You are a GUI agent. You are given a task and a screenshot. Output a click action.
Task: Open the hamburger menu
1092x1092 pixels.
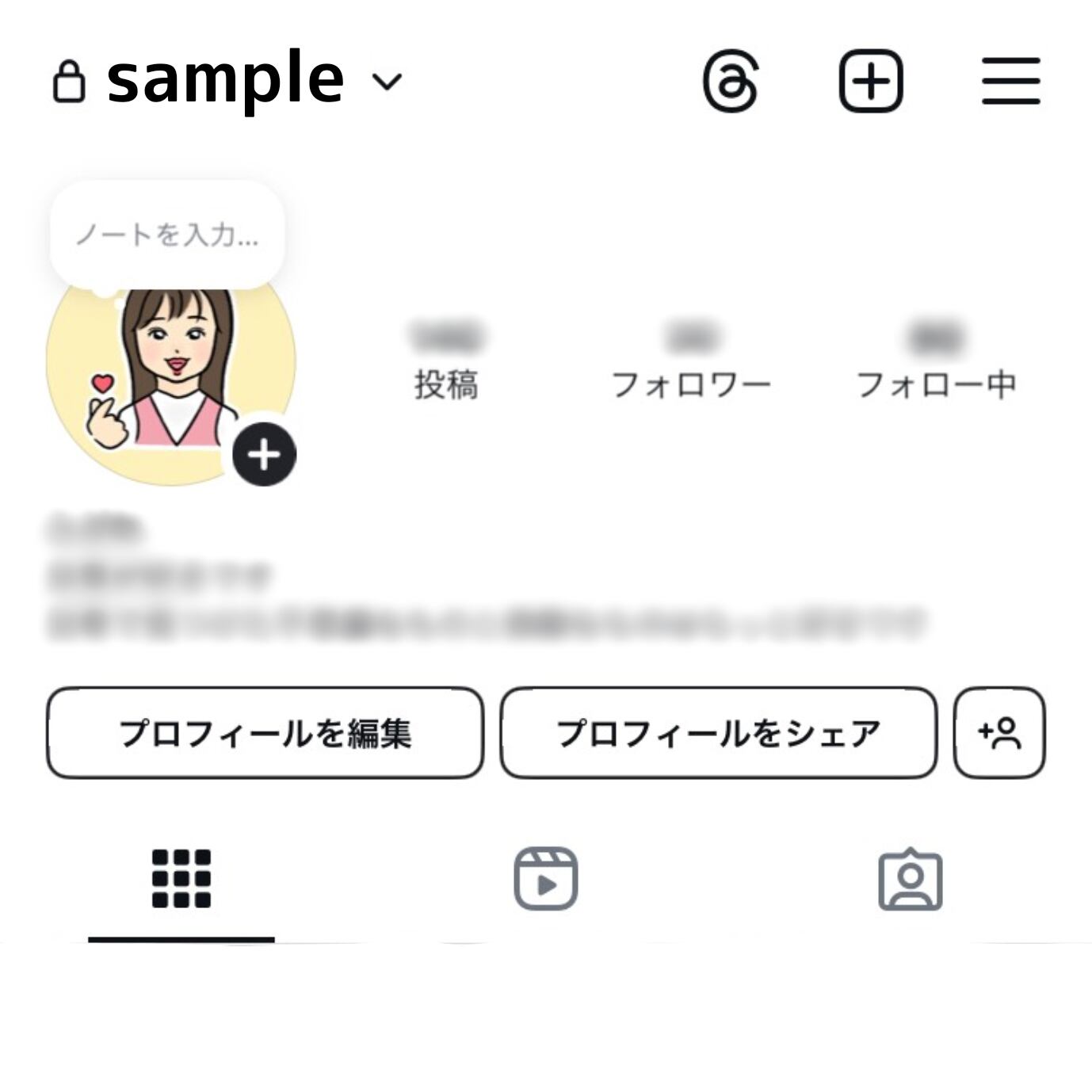pyautogui.click(x=1010, y=81)
